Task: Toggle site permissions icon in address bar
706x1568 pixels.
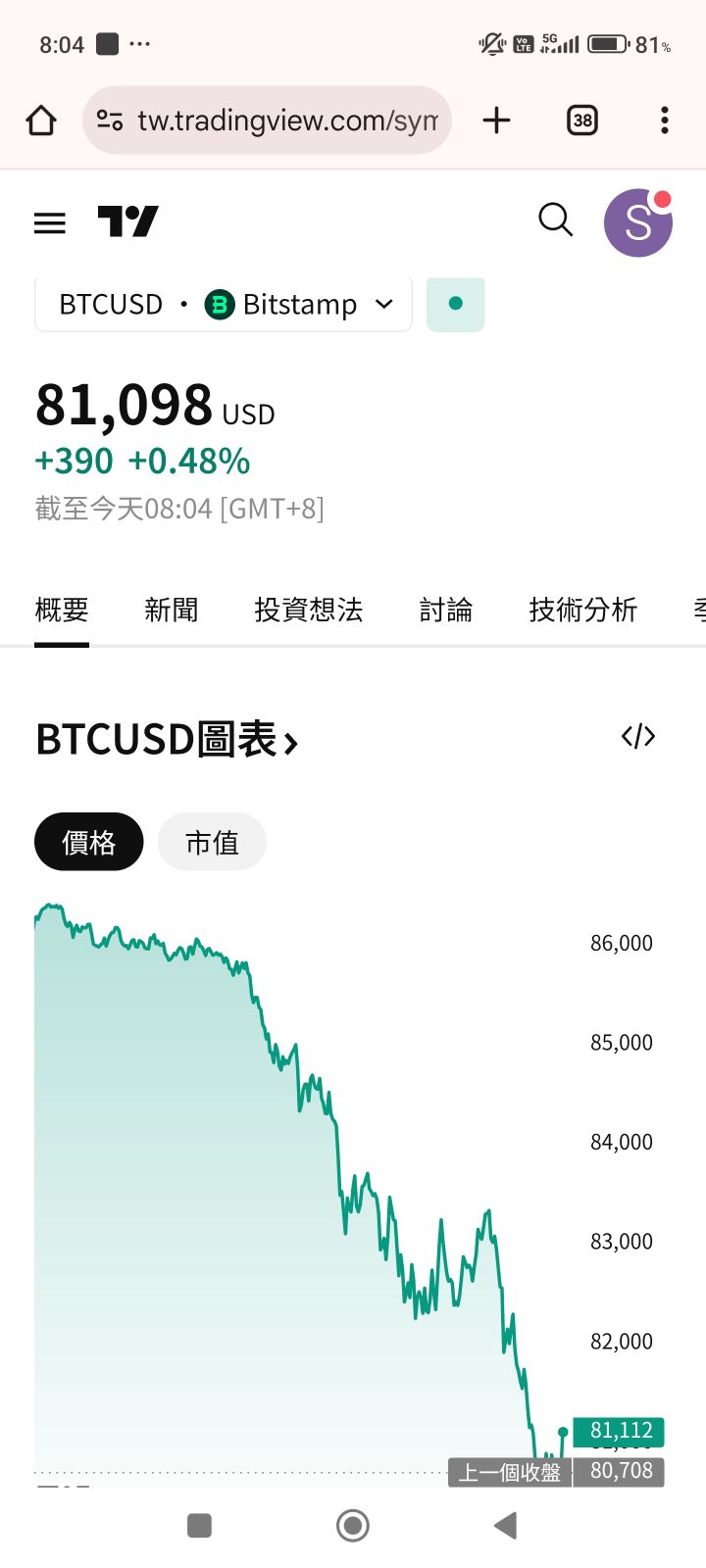Action: (x=109, y=120)
